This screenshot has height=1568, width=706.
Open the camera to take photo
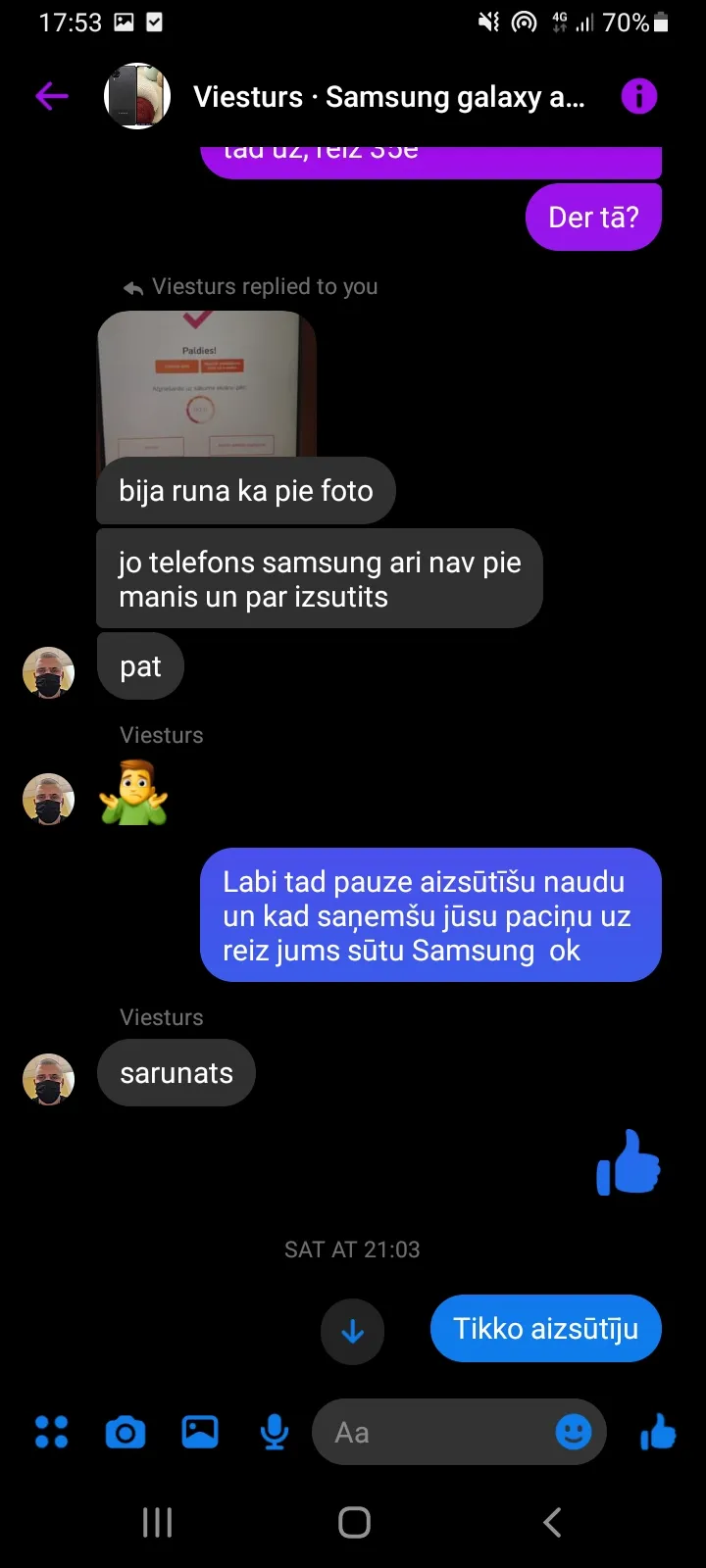coord(126,1433)
